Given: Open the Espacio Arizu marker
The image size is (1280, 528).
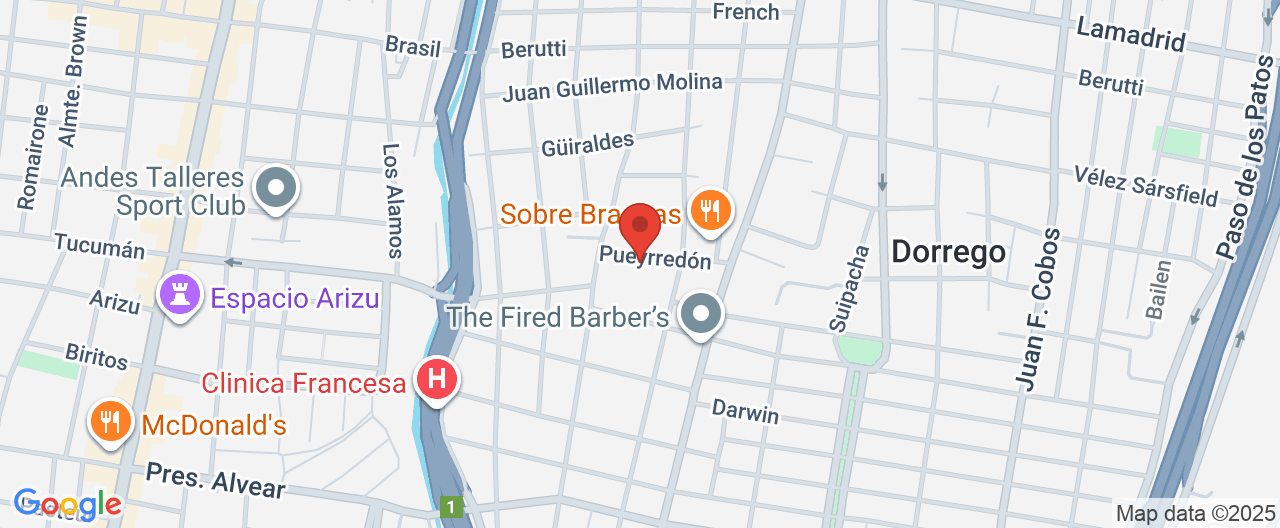Looking at the screenshot, I should pos(179,295).
